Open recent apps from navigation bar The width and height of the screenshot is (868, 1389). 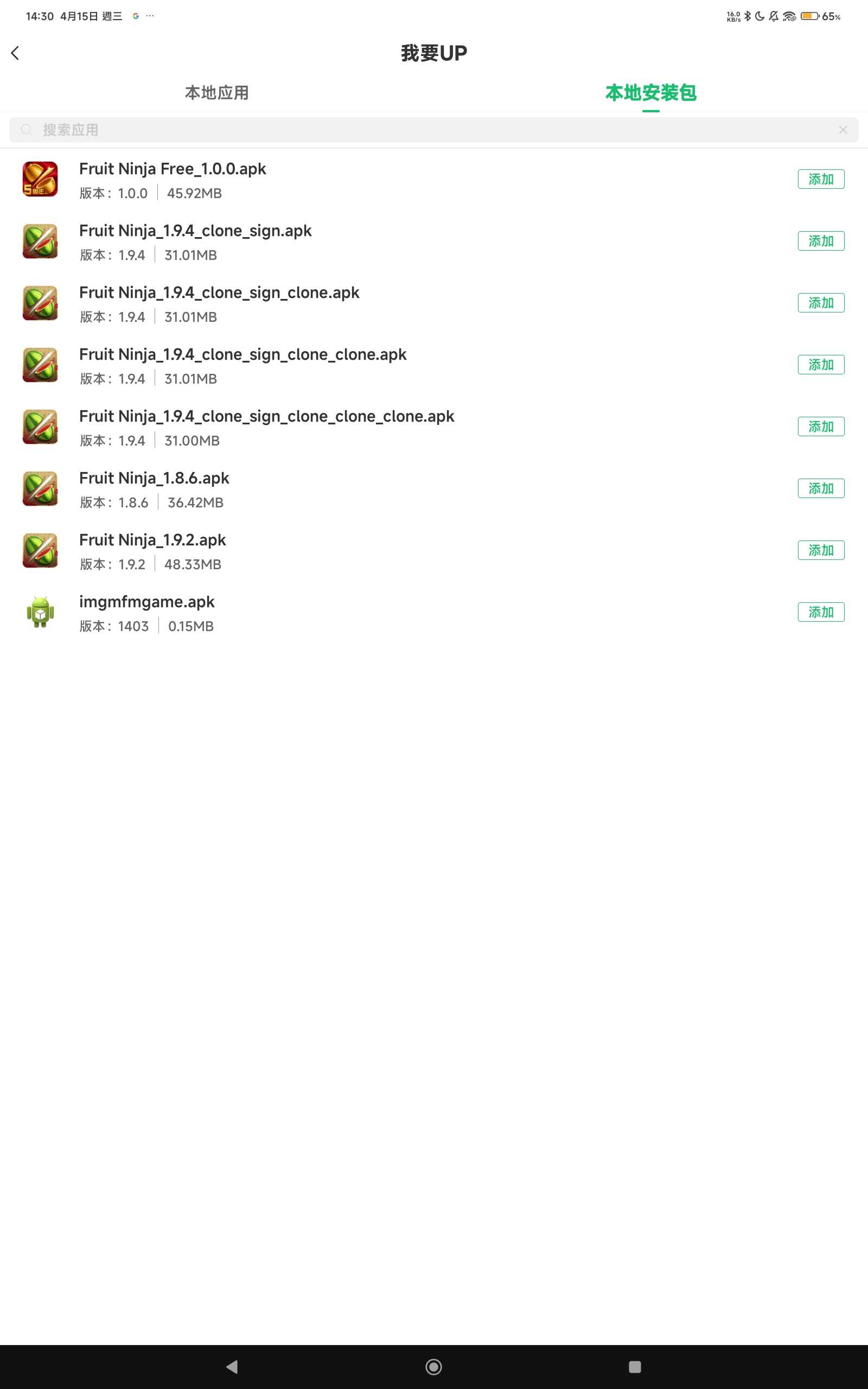pos(634,1367)
